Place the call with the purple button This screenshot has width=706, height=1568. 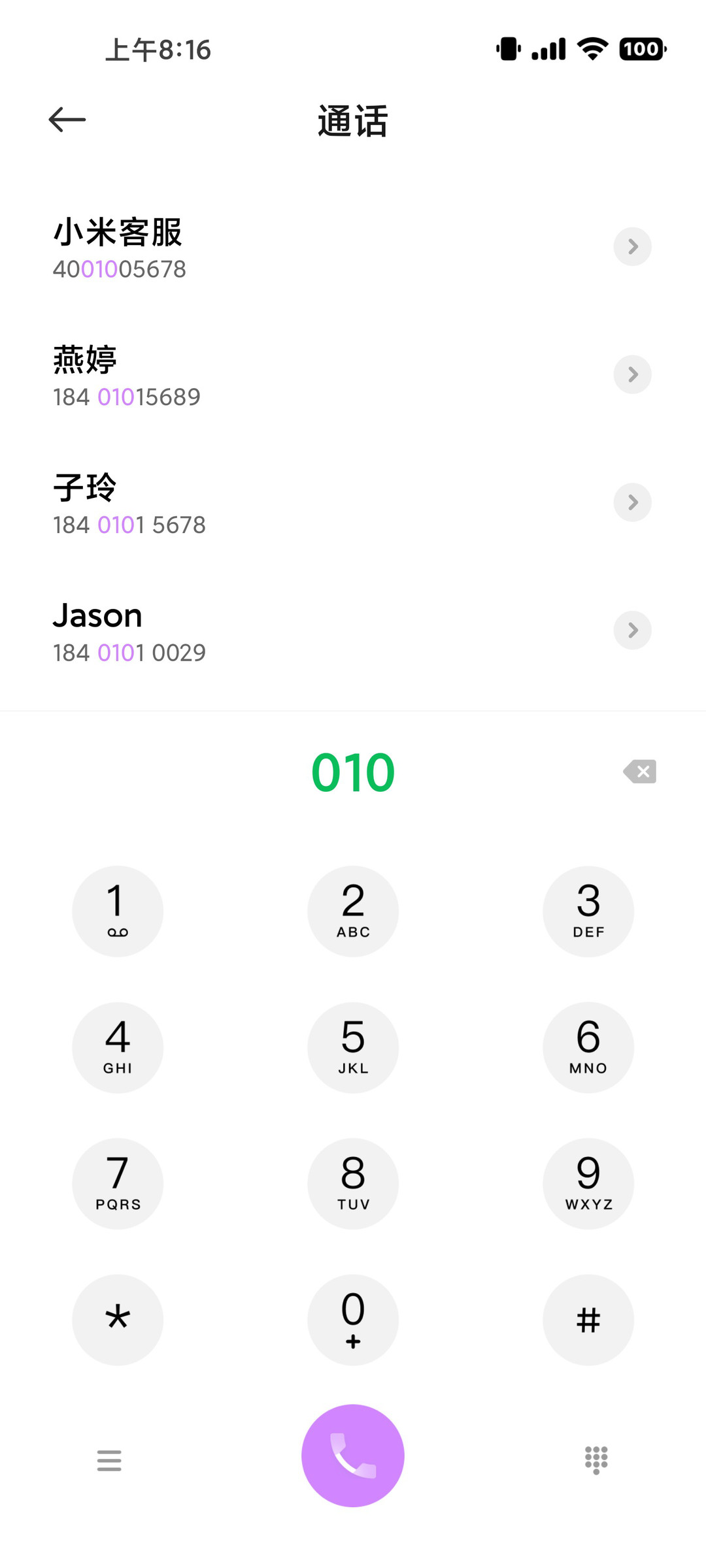353,1456
